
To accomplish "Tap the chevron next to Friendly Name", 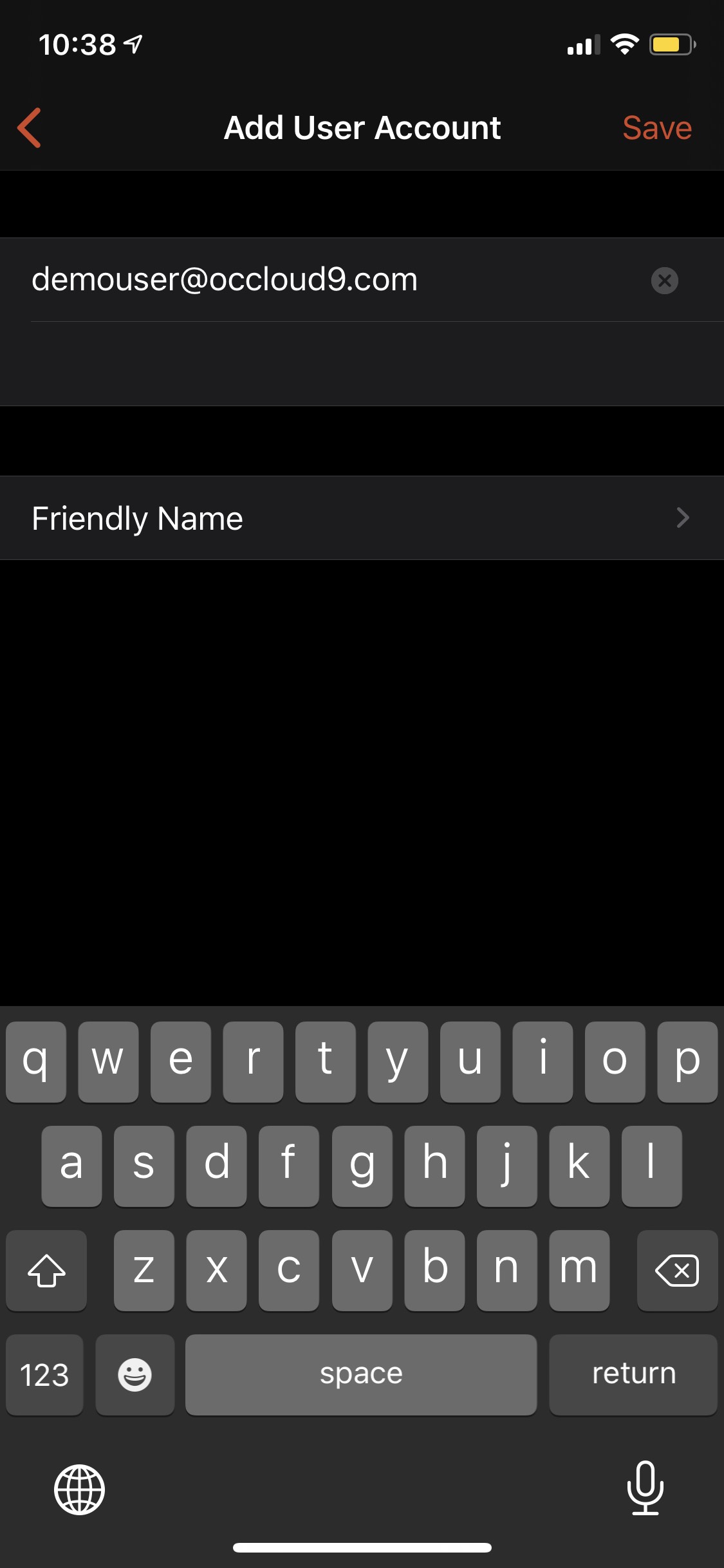I will click(684, 517).
